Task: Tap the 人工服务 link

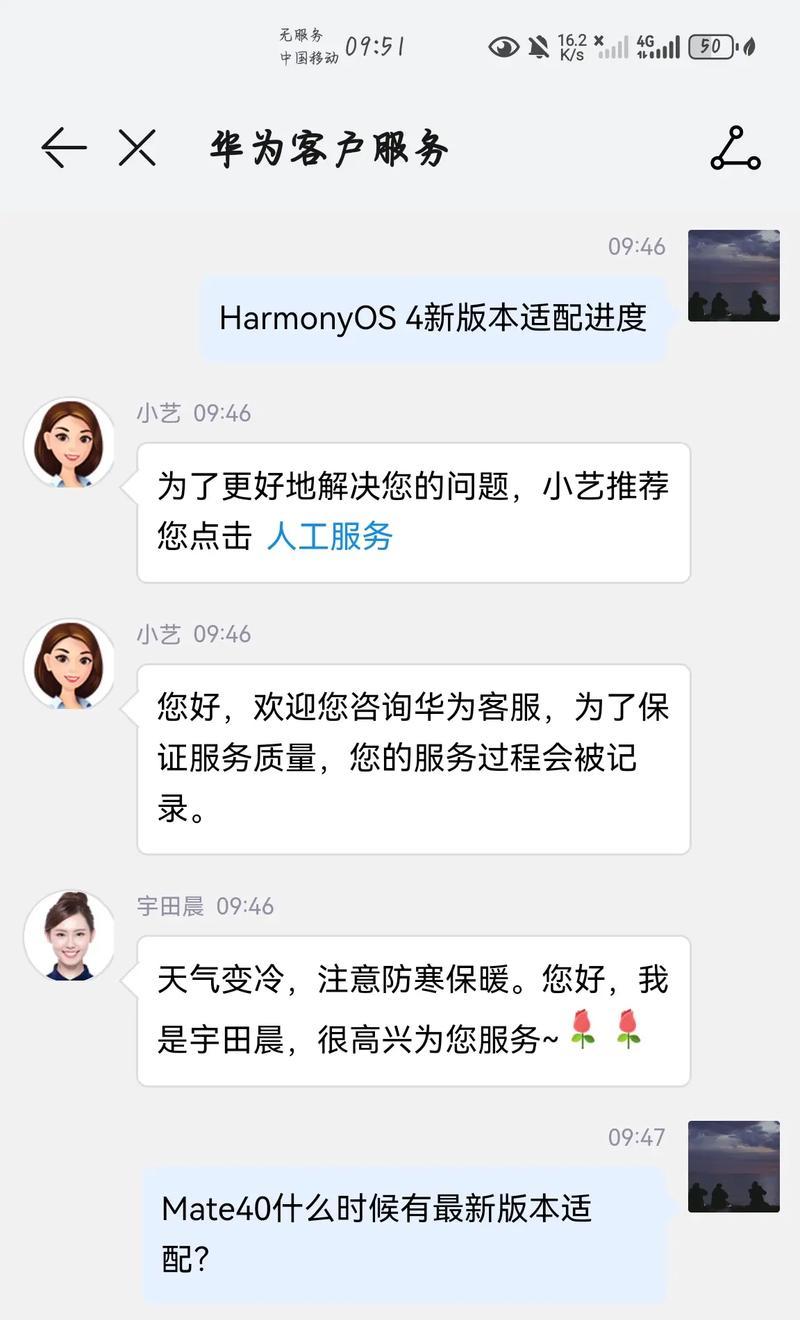Action: [329, 537]
